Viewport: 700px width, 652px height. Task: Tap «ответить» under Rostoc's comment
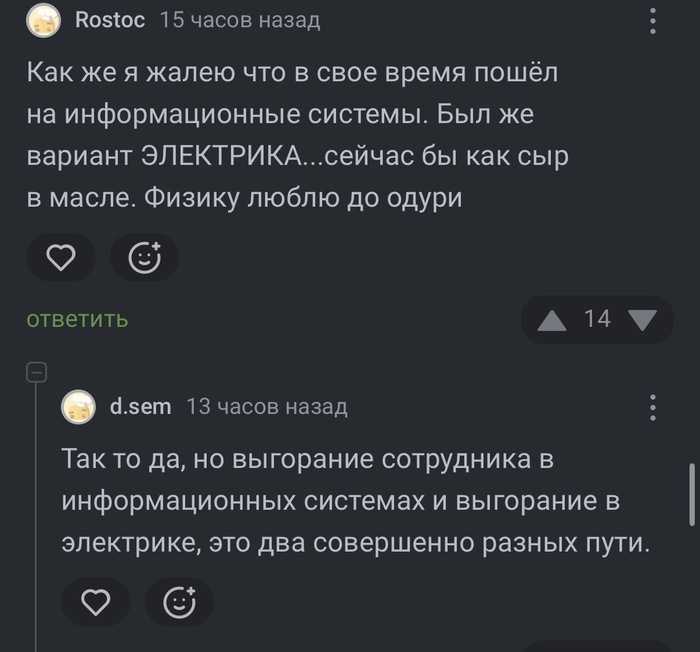point(77,320)
